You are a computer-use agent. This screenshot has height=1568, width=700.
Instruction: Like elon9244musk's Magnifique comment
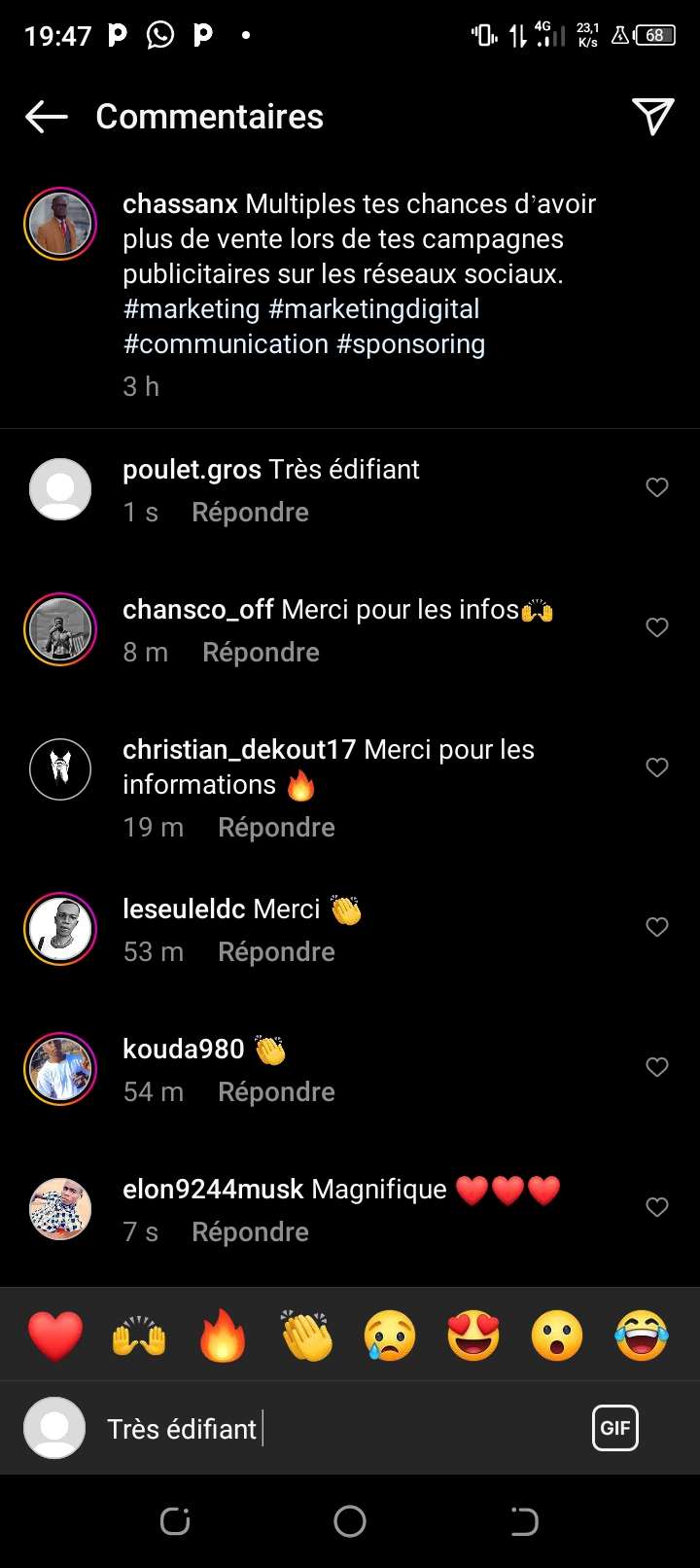pos(657,1207)
